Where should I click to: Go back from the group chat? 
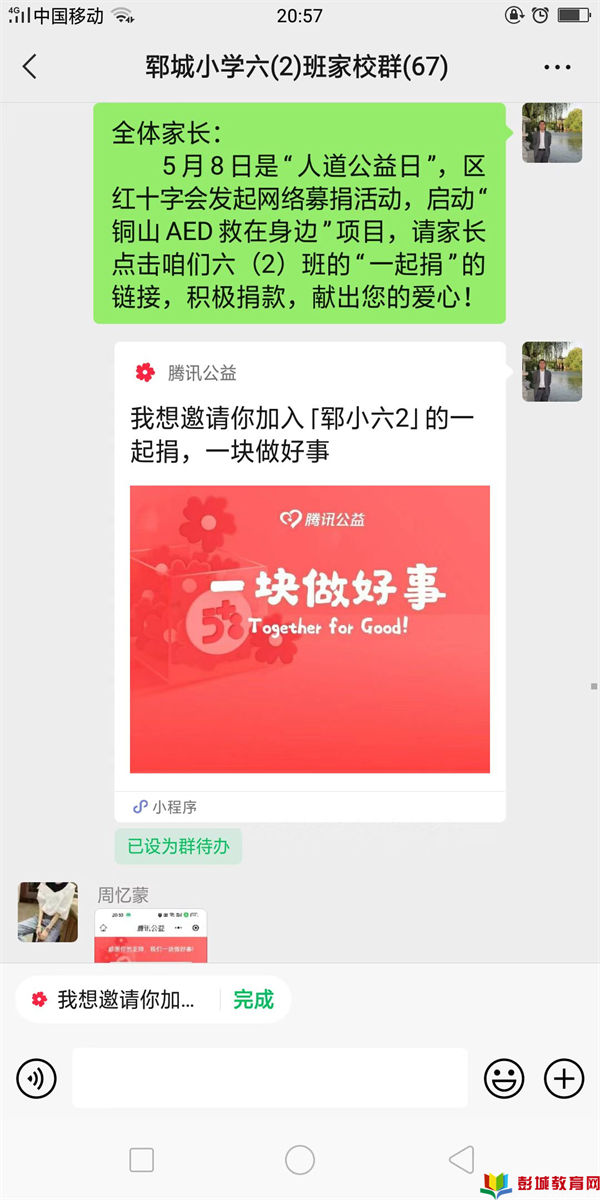pos(30,67)
